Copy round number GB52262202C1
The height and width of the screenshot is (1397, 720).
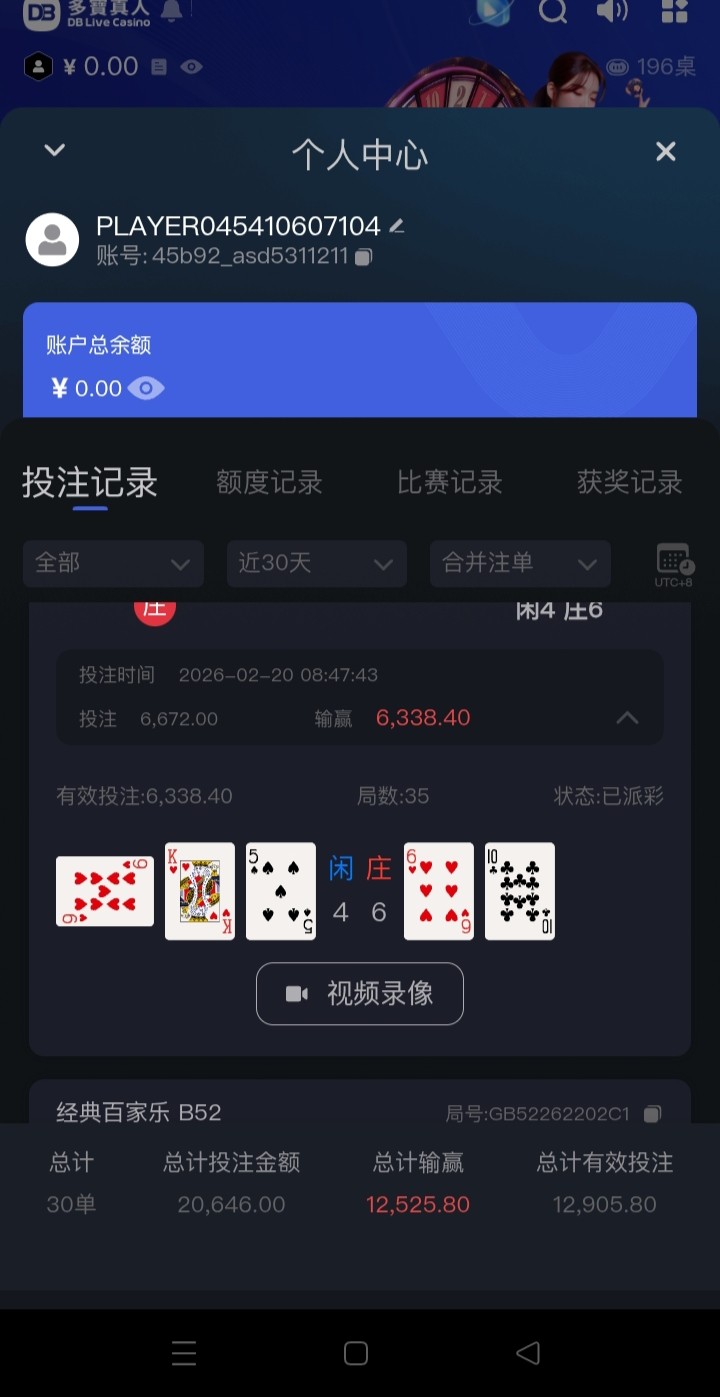click(x=652, y=1113)
